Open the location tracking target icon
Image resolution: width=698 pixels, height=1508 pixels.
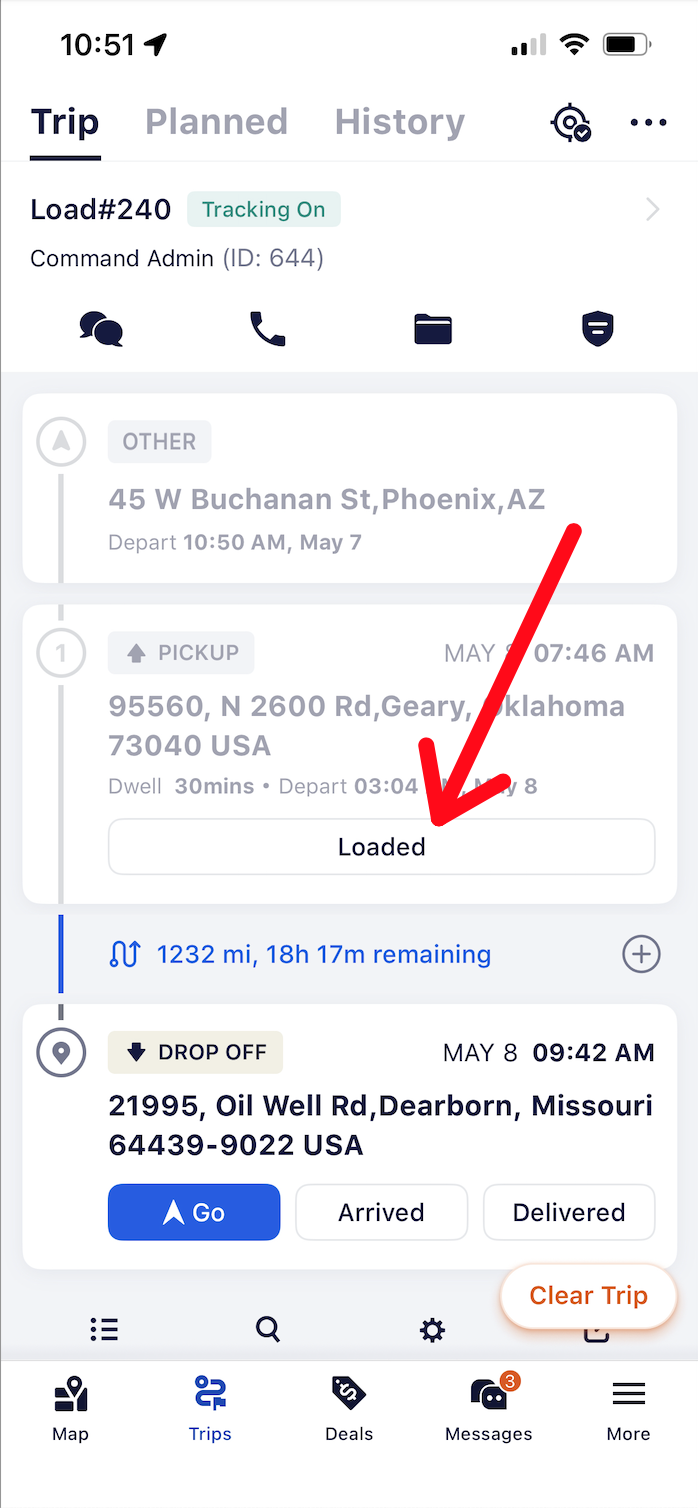[570, 124]
